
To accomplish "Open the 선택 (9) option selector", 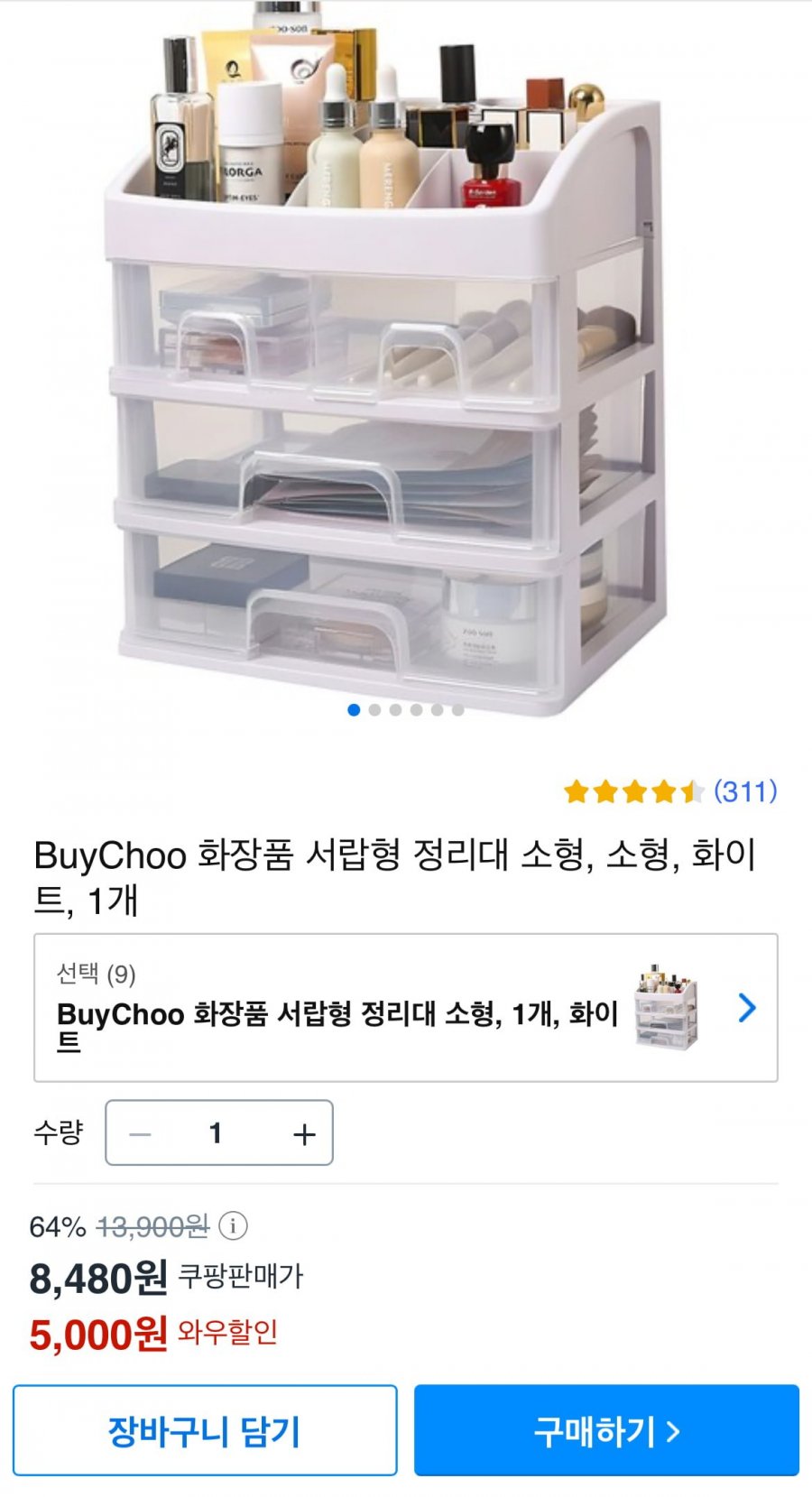I will pos(405,1008).
